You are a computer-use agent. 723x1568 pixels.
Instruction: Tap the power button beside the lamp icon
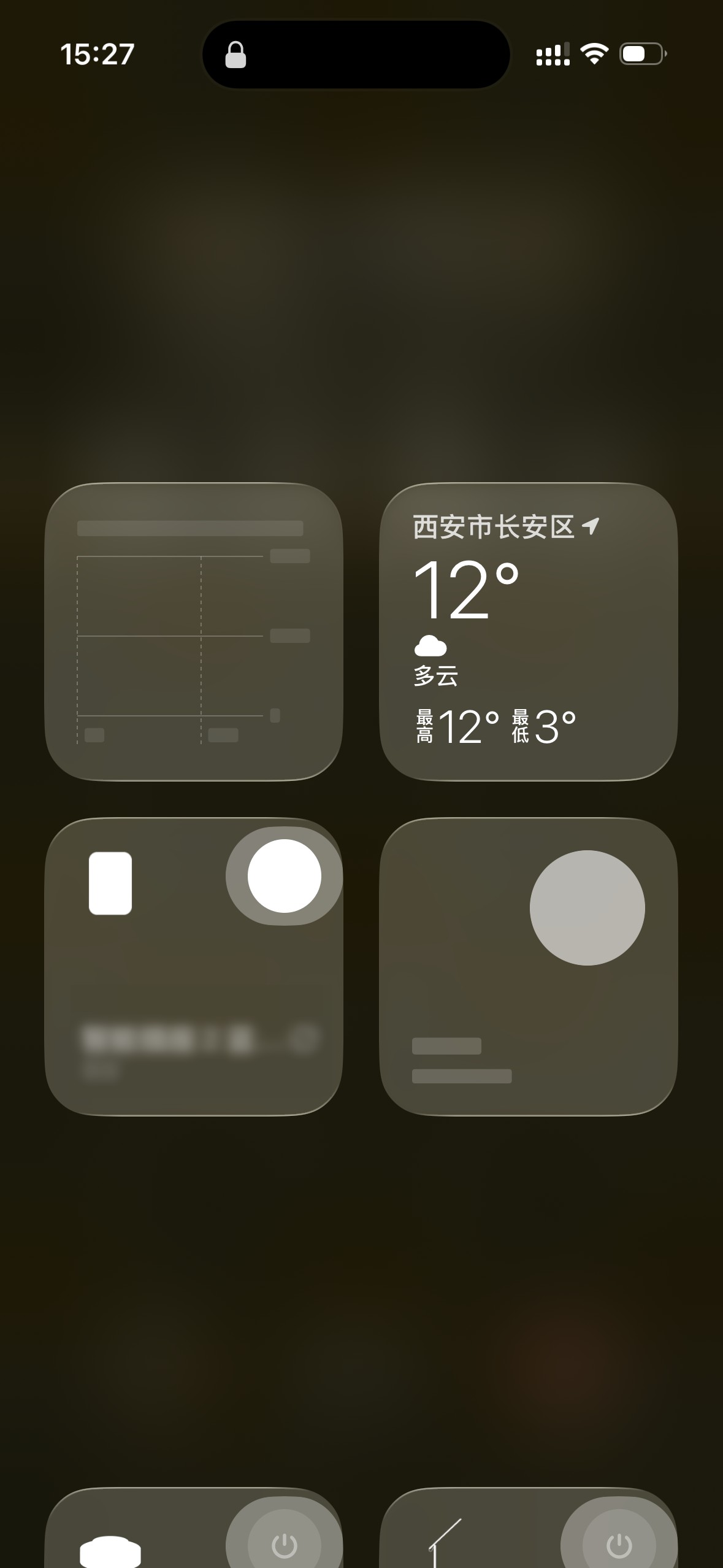click(619, 1545)
